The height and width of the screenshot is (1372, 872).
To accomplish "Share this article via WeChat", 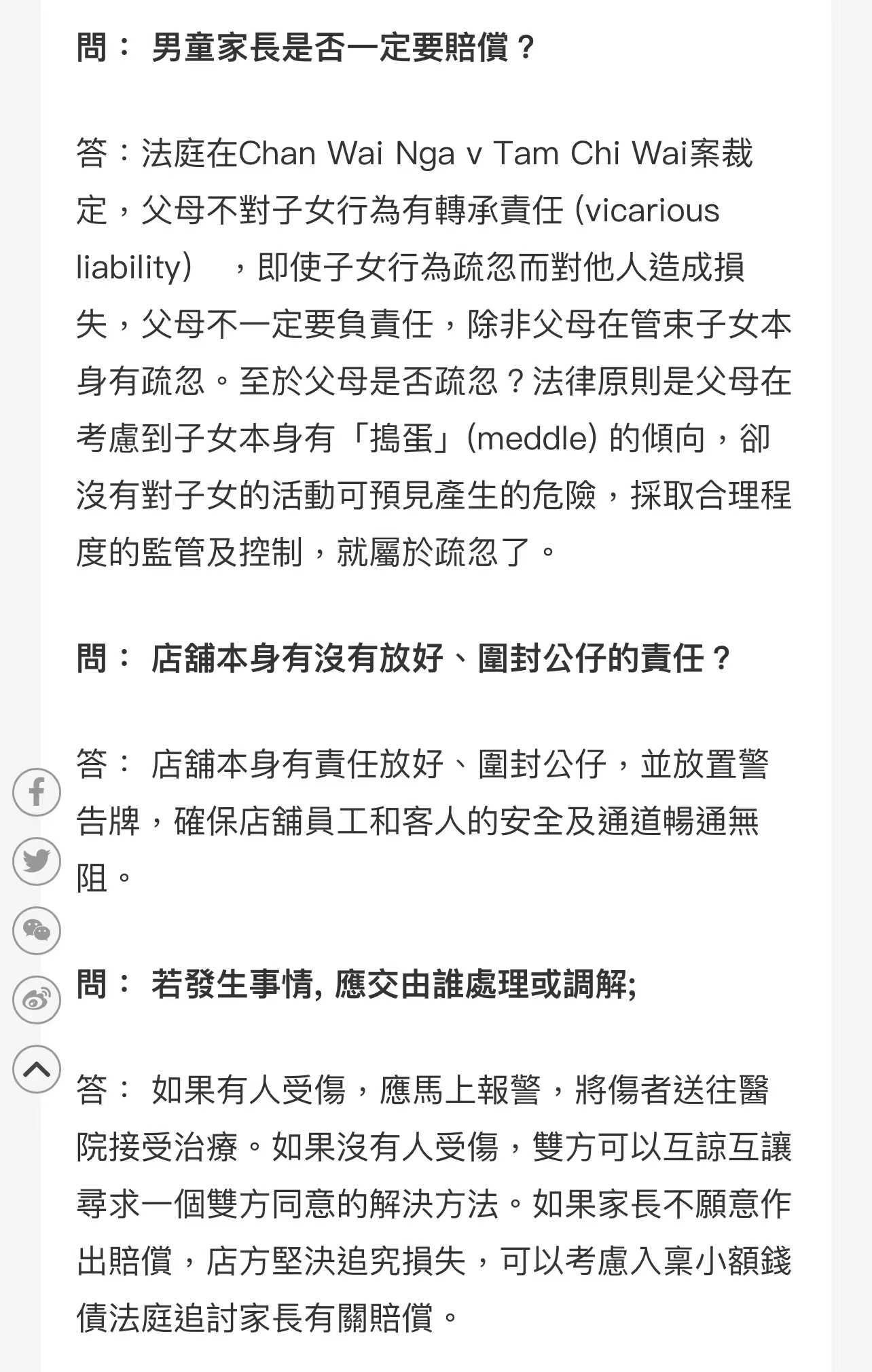I will pyautogui.click(x=37, y=931).
